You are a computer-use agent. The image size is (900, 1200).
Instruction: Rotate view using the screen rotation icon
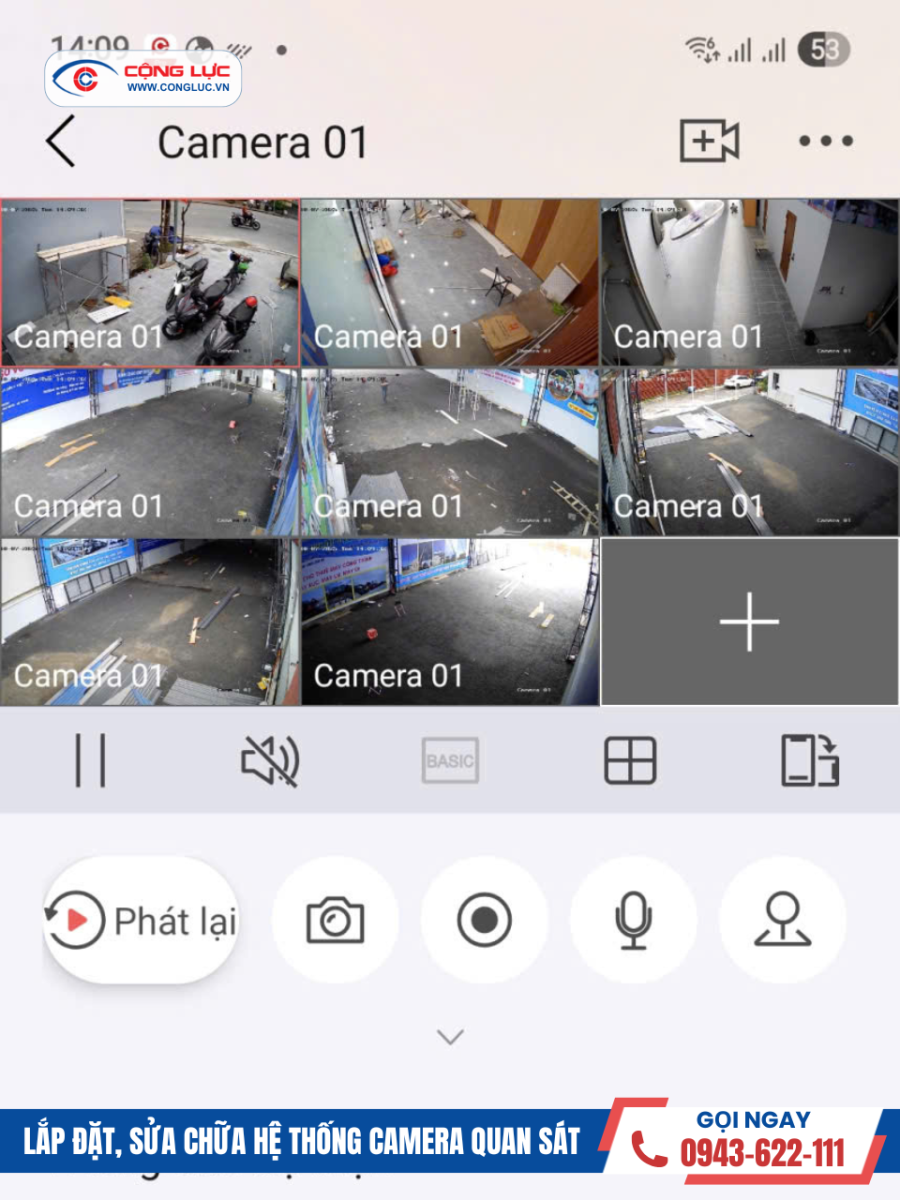pos(812,760)
